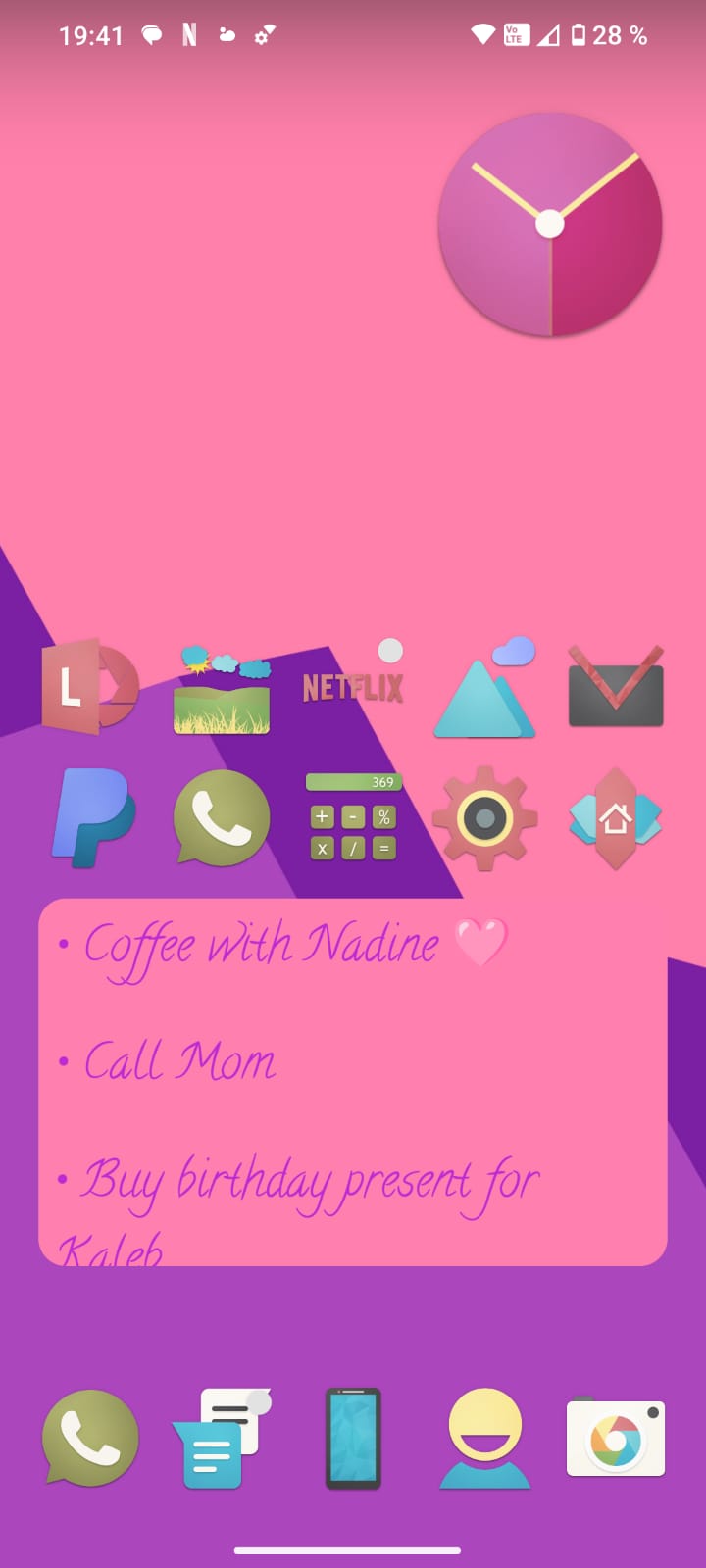706x1568 pixels.
Task: Open the green phone bubble in the app grid
Action: [x=222, y=818]
